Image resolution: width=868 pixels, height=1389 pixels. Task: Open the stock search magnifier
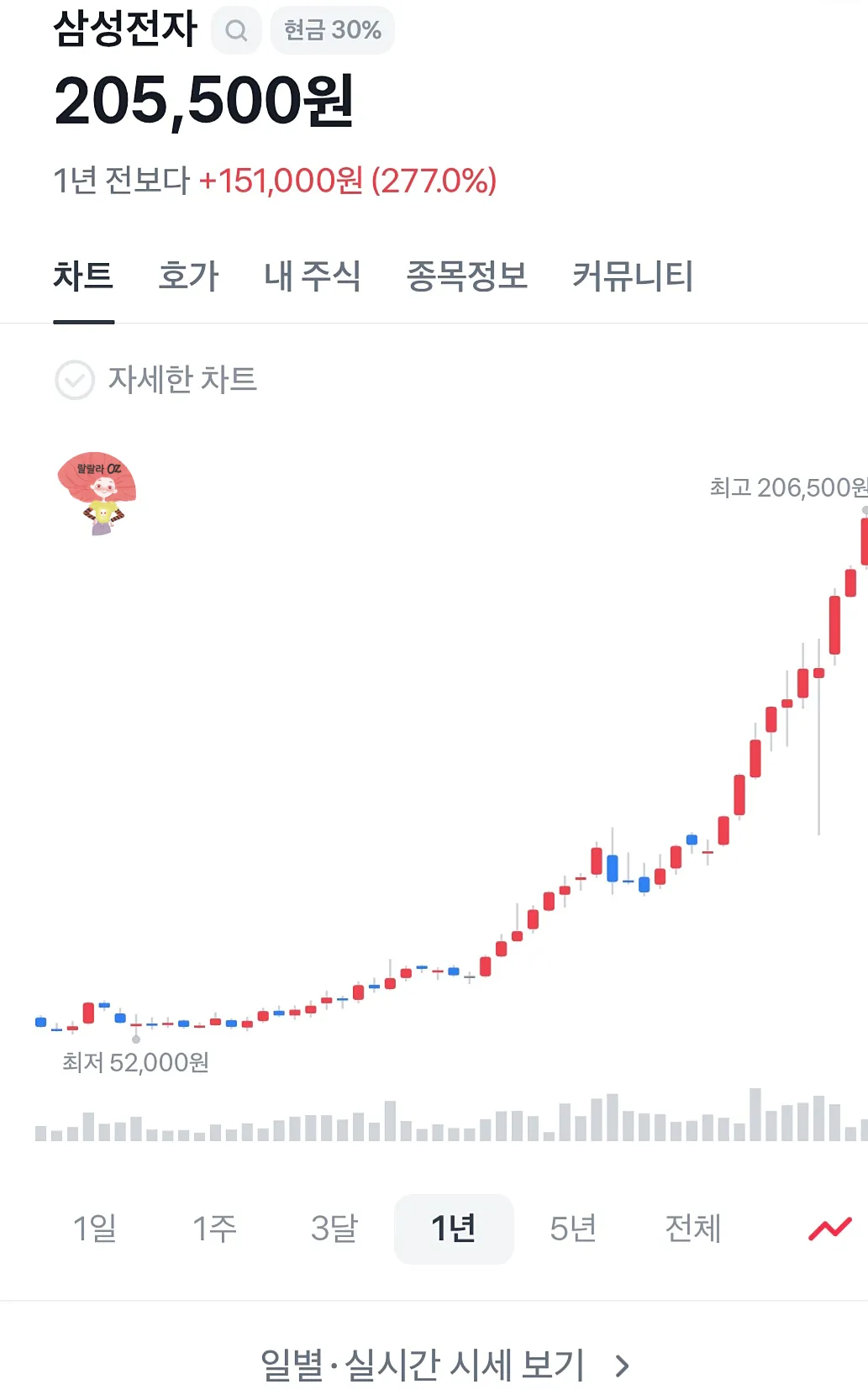[x=235, y=30]
